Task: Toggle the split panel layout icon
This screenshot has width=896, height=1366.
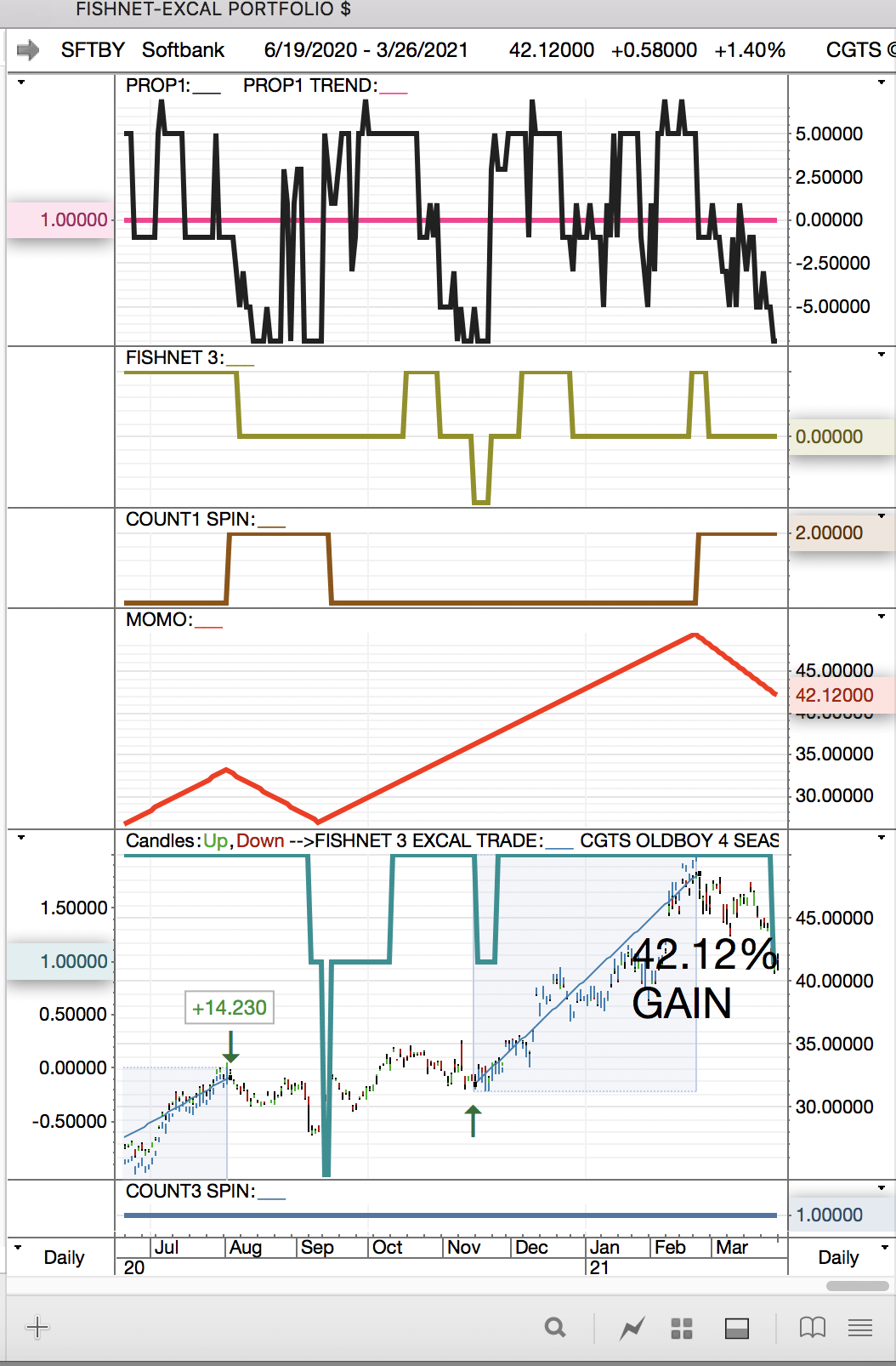Action: pos(736,1328)
